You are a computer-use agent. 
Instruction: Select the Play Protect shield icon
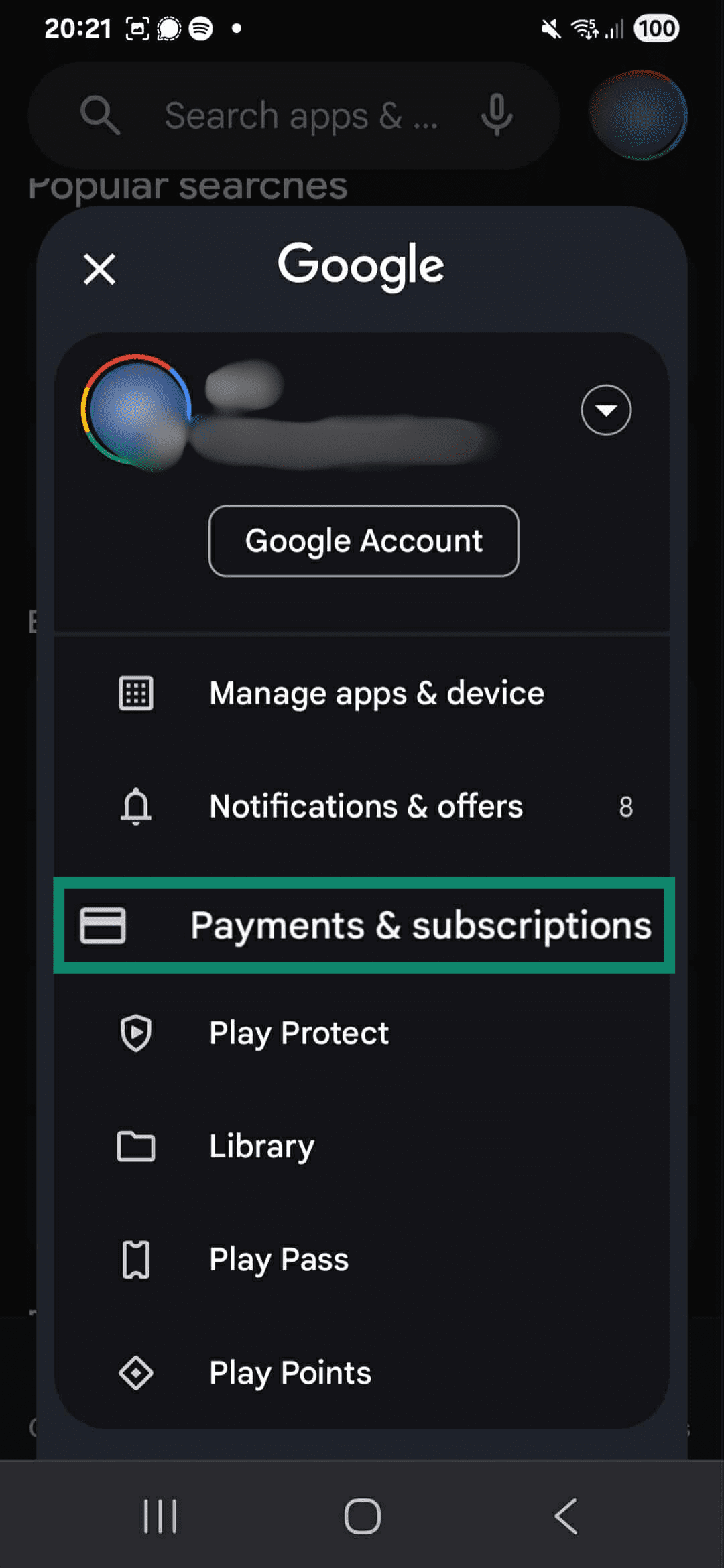tap(135, 1033)
